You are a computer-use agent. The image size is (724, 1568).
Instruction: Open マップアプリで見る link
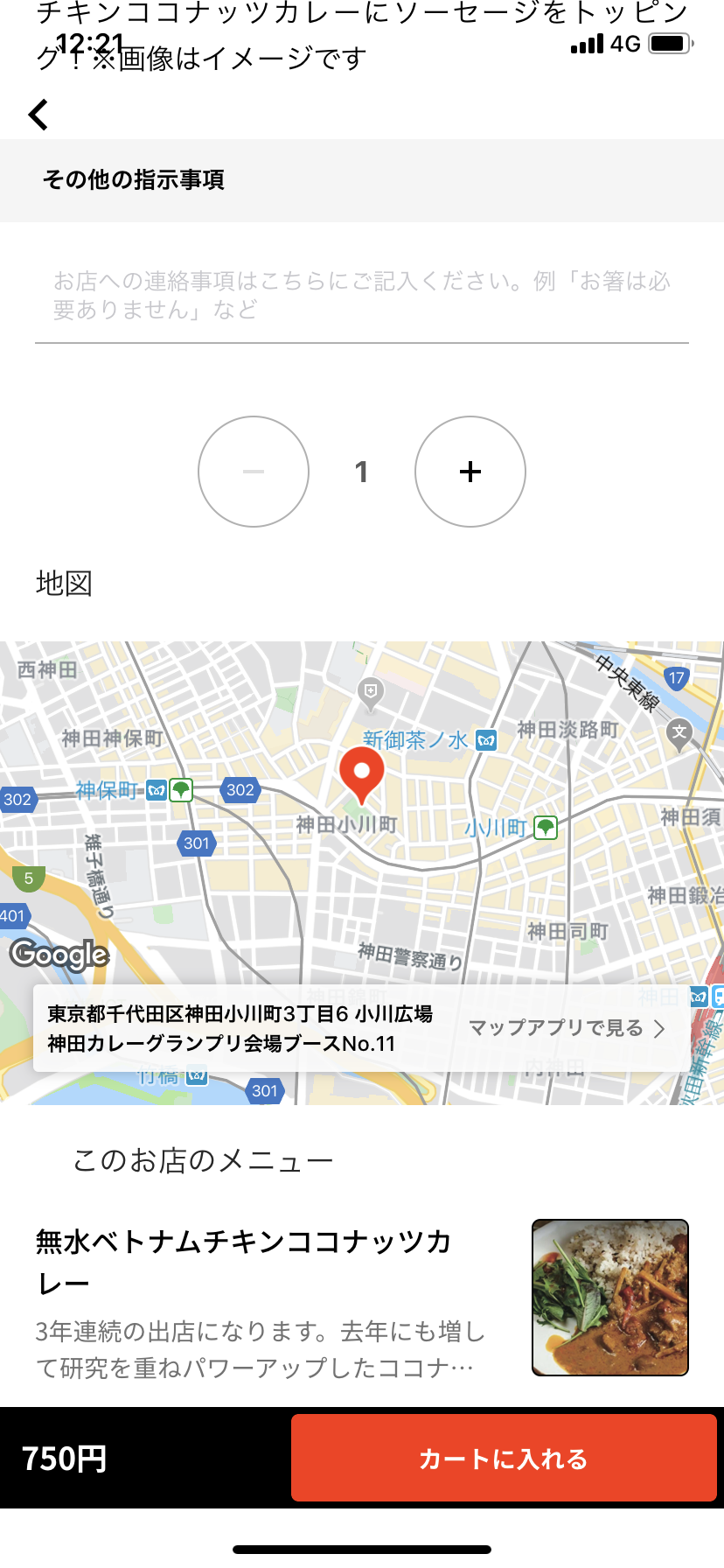click(567, 1028)
